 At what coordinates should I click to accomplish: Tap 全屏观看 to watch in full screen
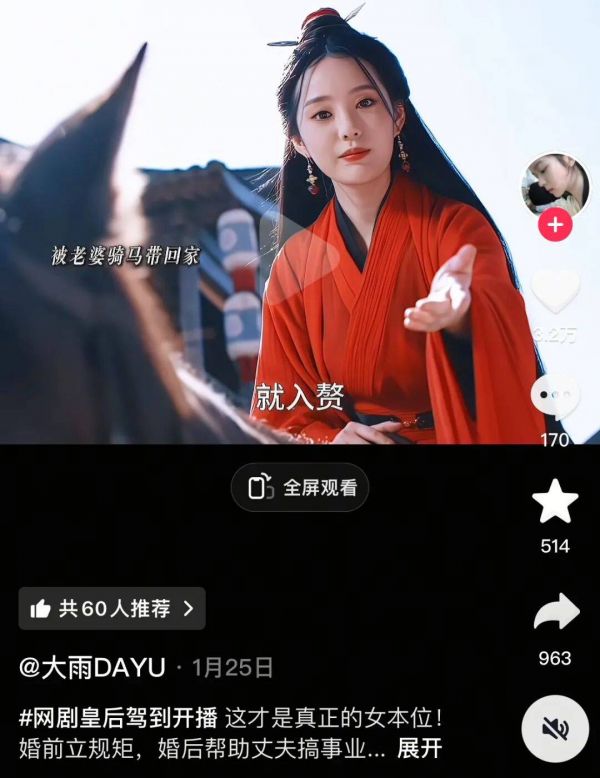[x=300, y=487]
